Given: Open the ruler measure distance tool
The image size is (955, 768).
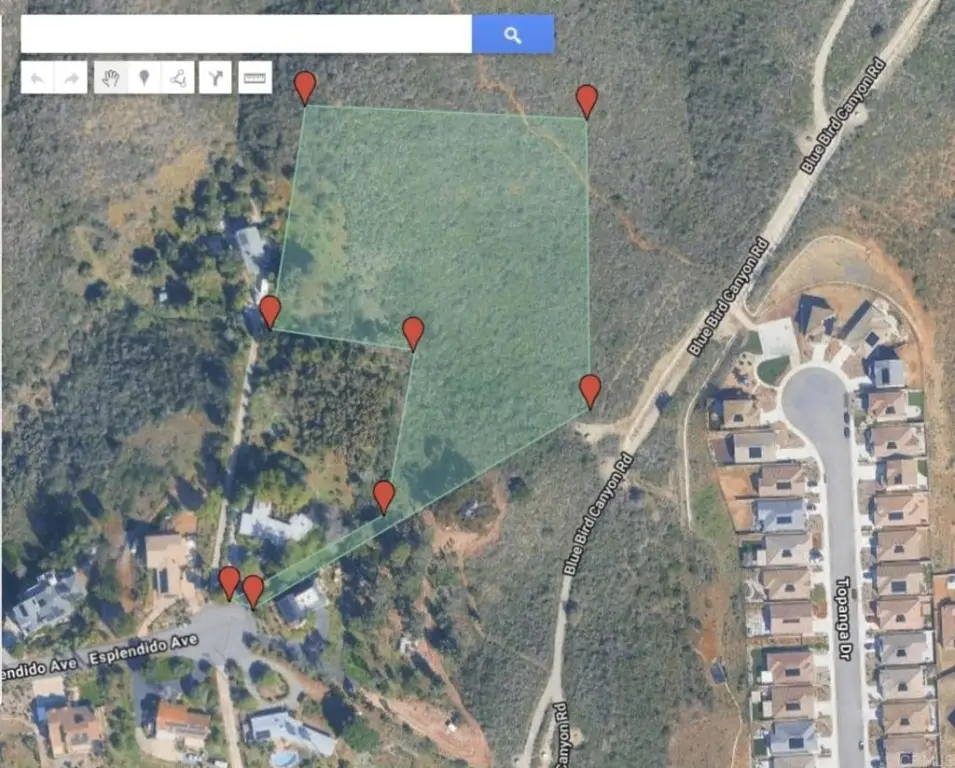Looking at the screenshot, I should pyautogui.click(x=255, y=78).
